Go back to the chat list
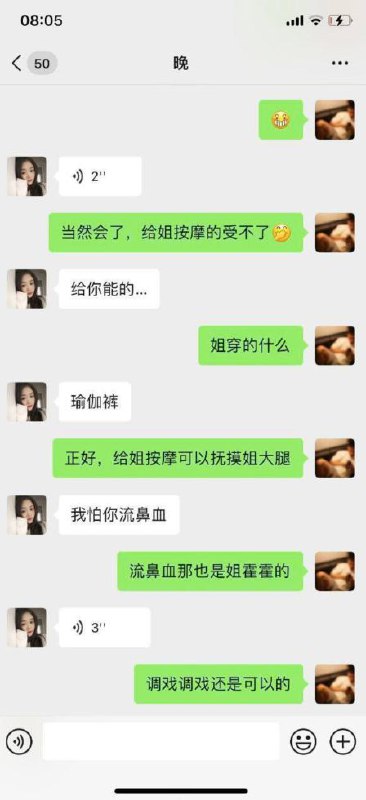 17,63
